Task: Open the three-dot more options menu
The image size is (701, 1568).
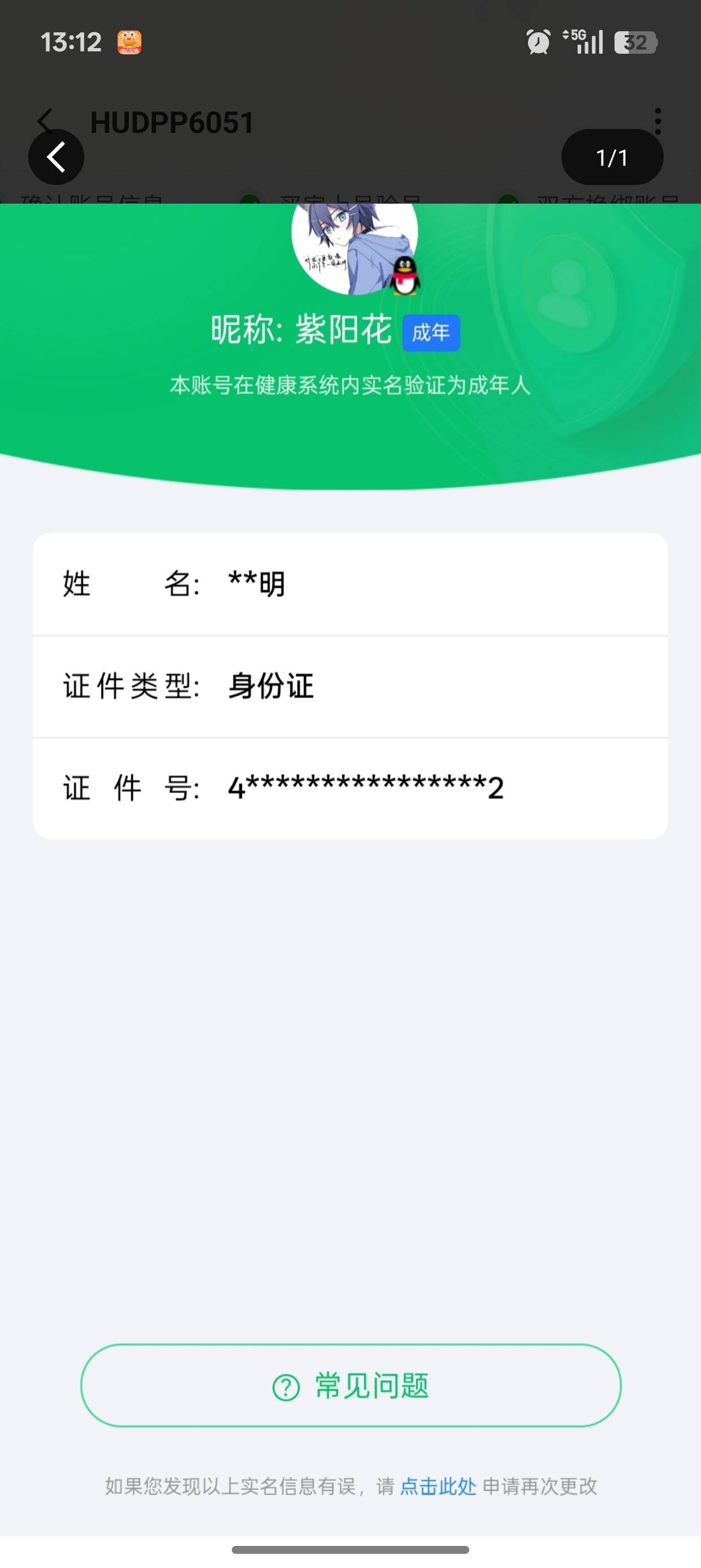Action: click(659, 121)
